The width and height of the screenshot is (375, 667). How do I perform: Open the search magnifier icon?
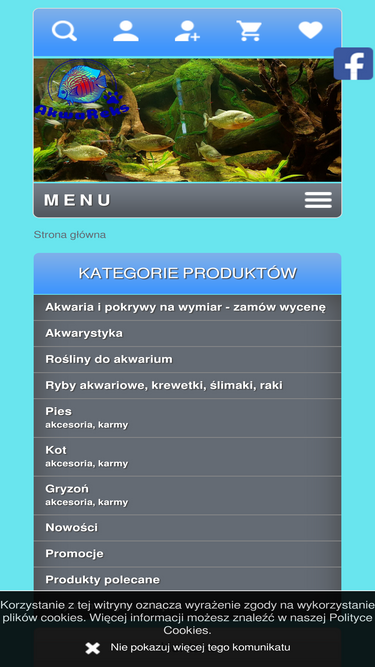(64, 31)
